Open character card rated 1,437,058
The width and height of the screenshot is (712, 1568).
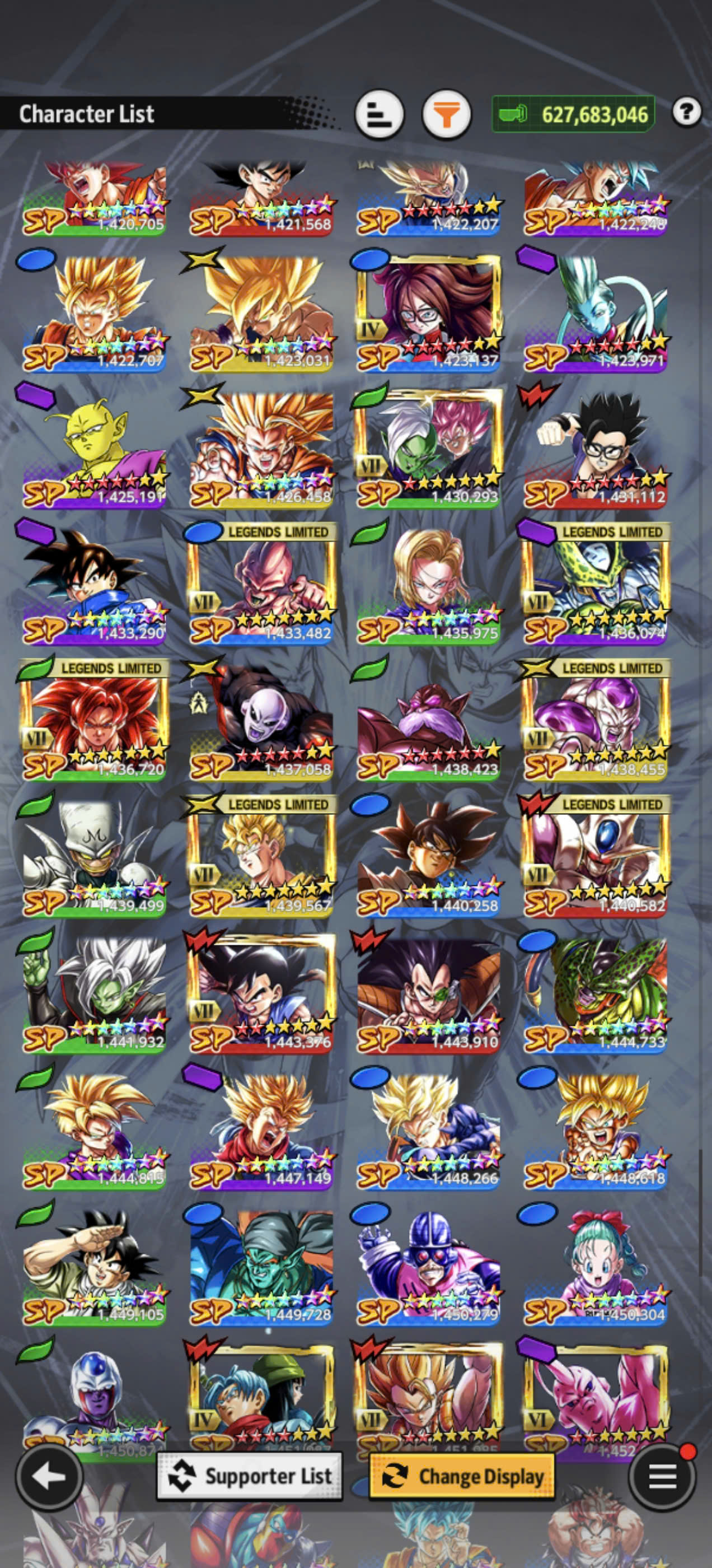coord(261,720)
